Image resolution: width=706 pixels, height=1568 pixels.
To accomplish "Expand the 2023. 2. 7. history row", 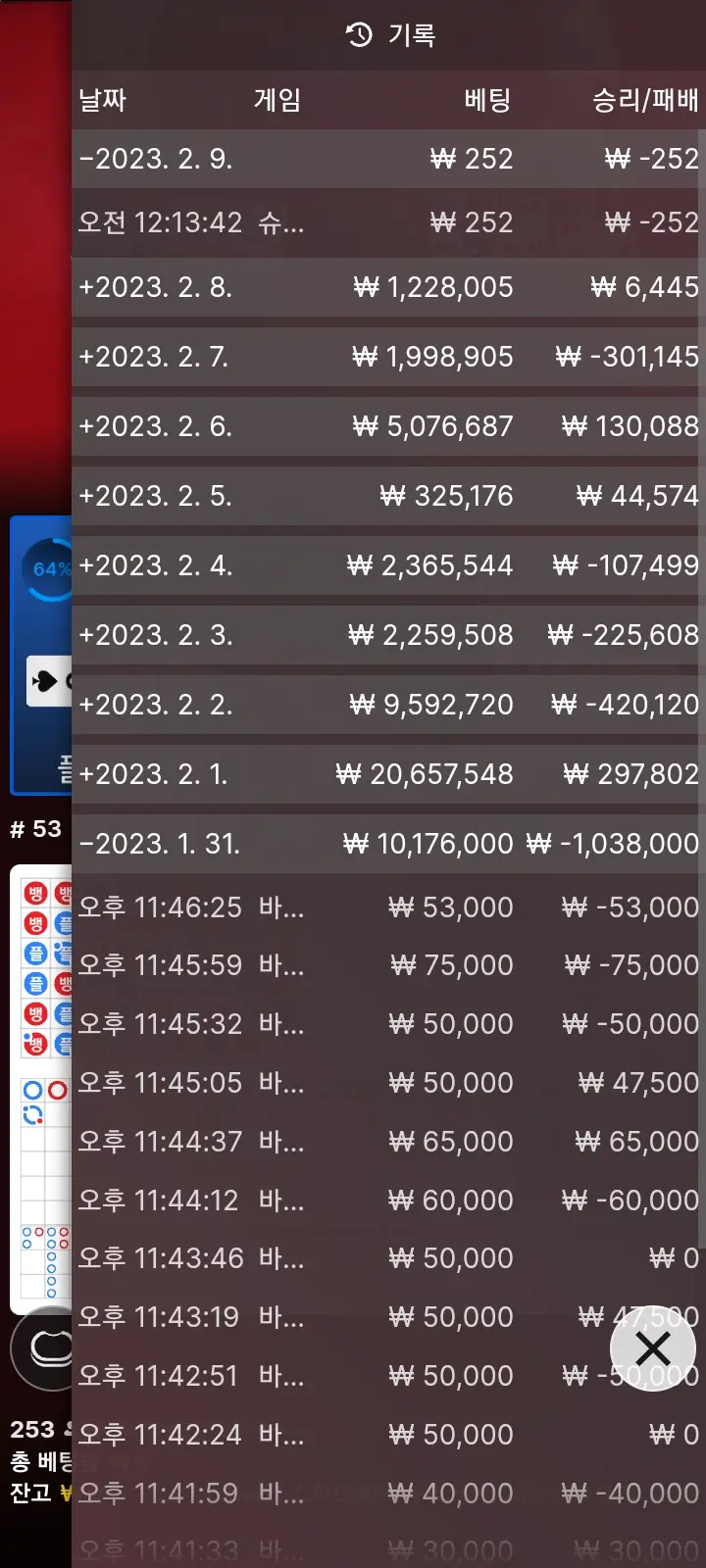I will click(x=388, y=357).
